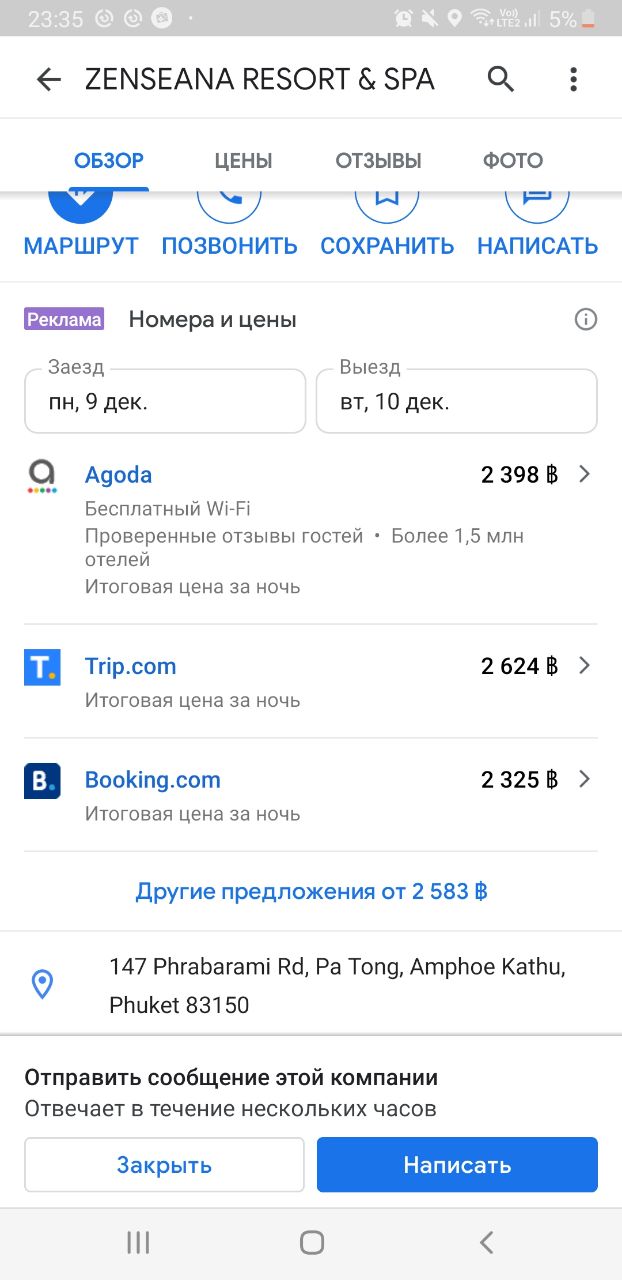The image size is (622, 1280).
Task: Open the ad info icon
Action: 586,320
